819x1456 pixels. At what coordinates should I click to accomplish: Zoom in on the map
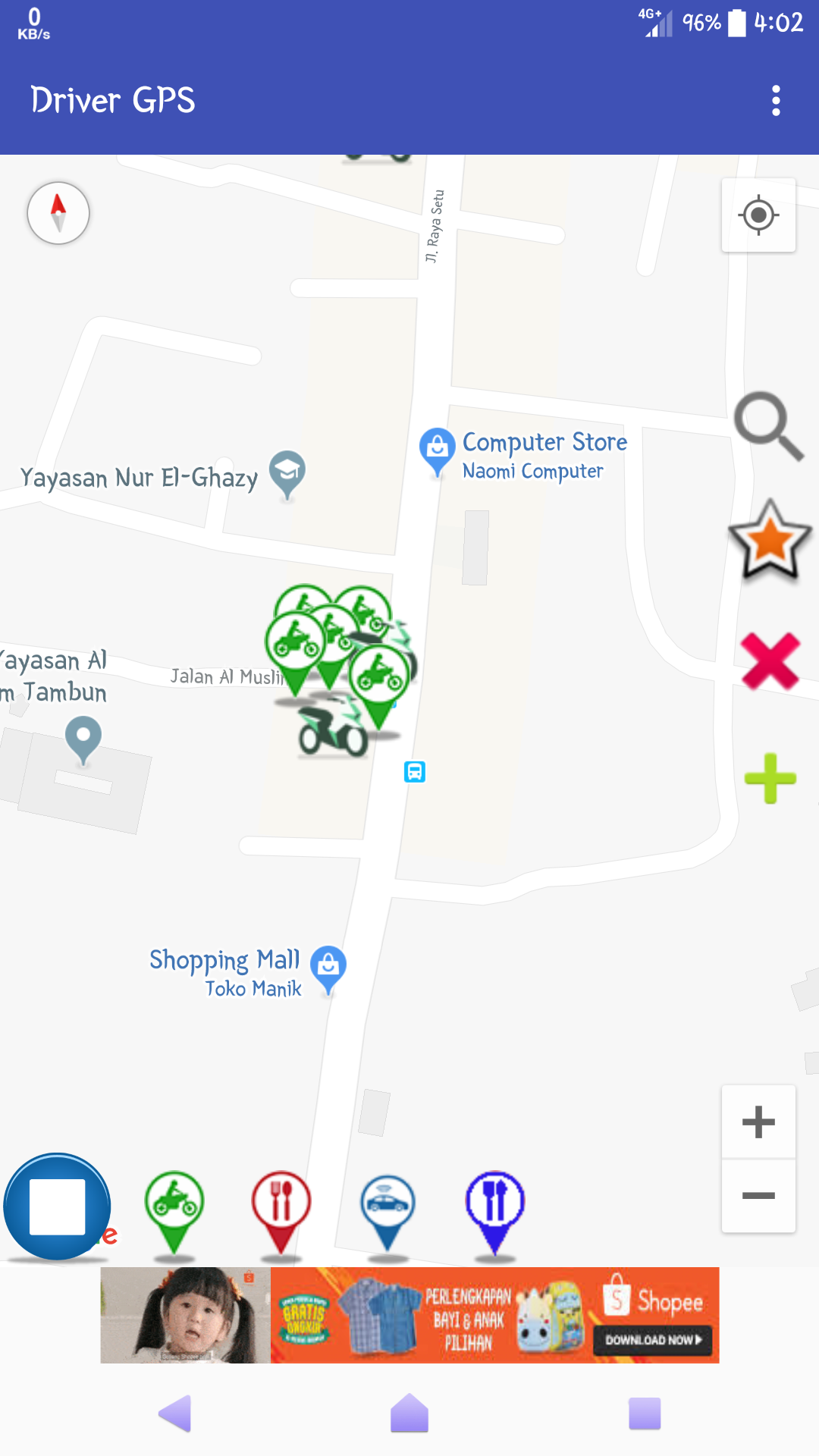pos(758,1122)
